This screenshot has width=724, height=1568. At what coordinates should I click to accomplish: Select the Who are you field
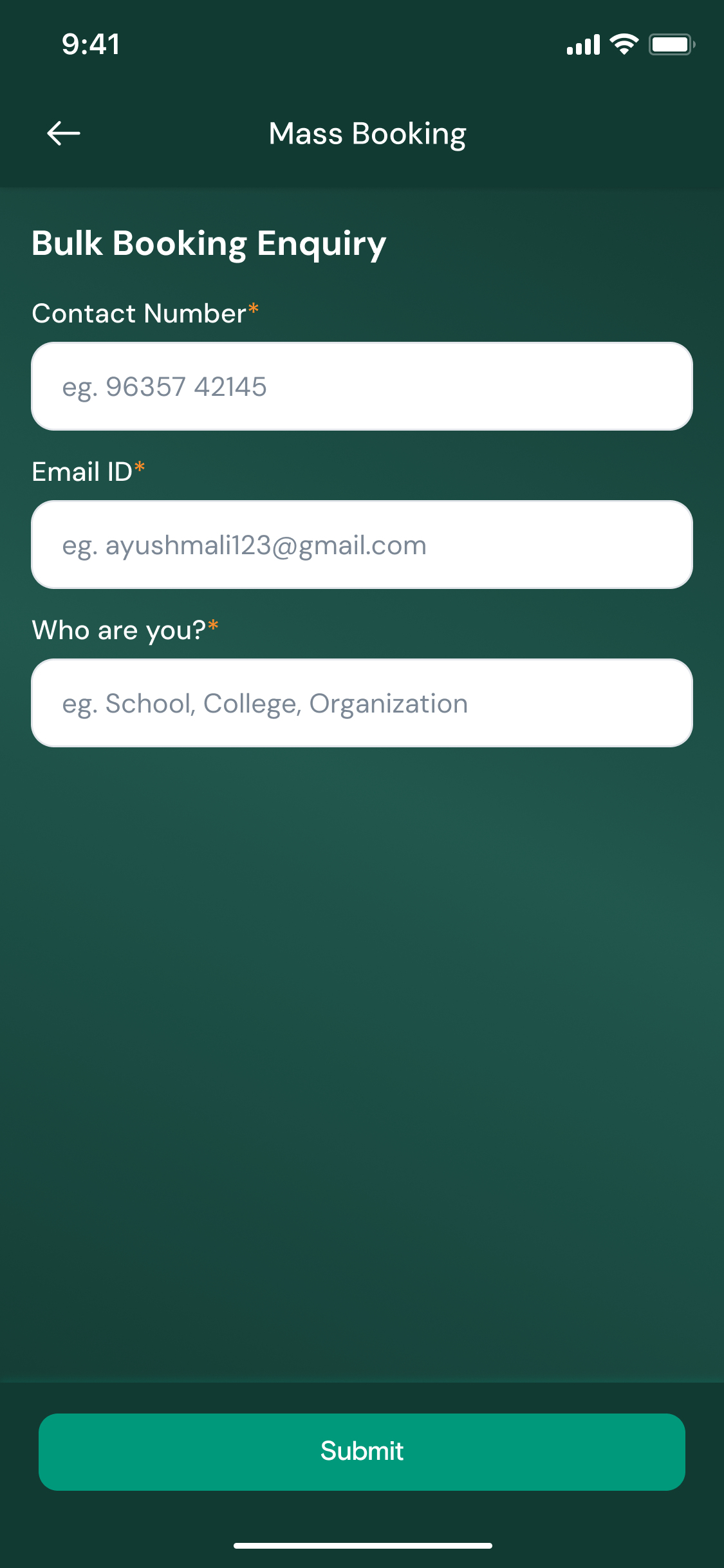tap(362, 703)
